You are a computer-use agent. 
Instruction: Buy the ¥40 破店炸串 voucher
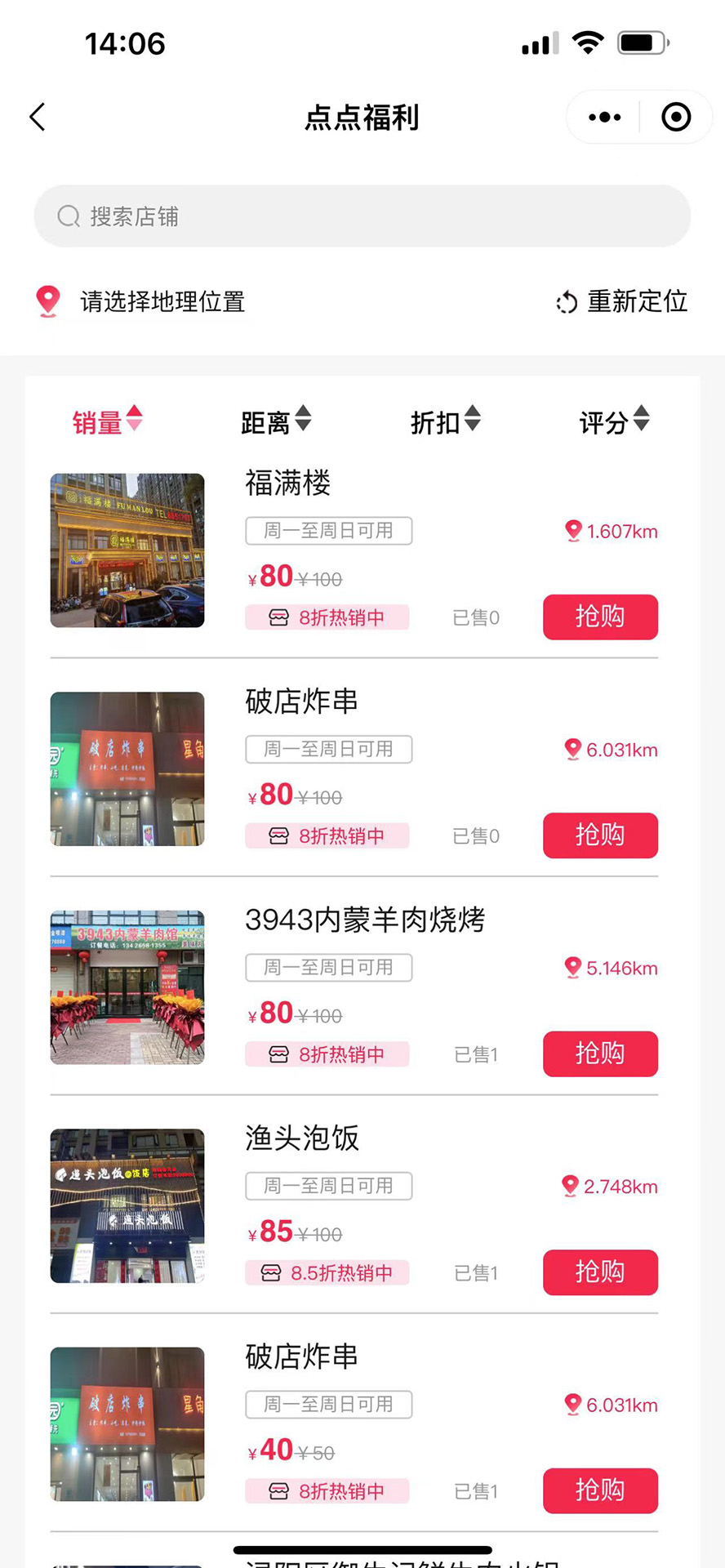600,1490
